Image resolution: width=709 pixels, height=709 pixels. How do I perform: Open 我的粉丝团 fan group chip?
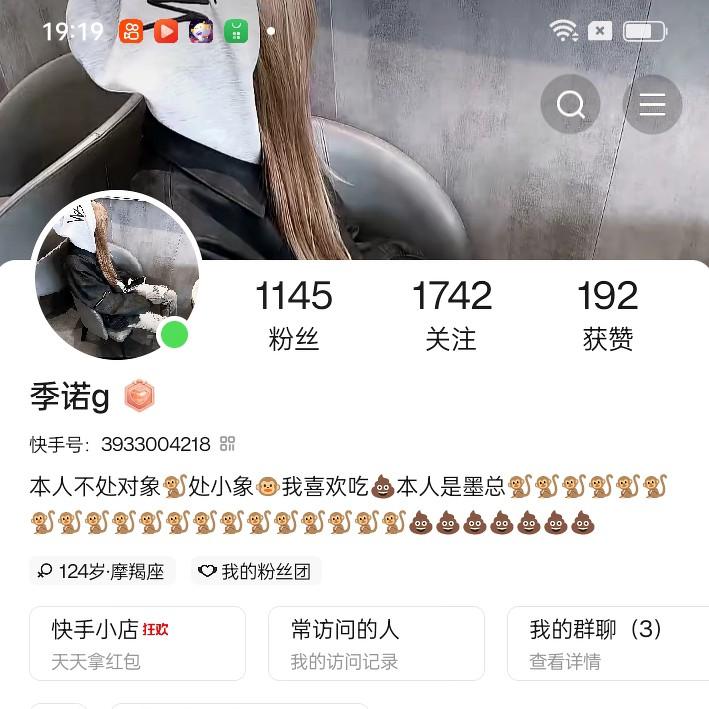point(255,572)
